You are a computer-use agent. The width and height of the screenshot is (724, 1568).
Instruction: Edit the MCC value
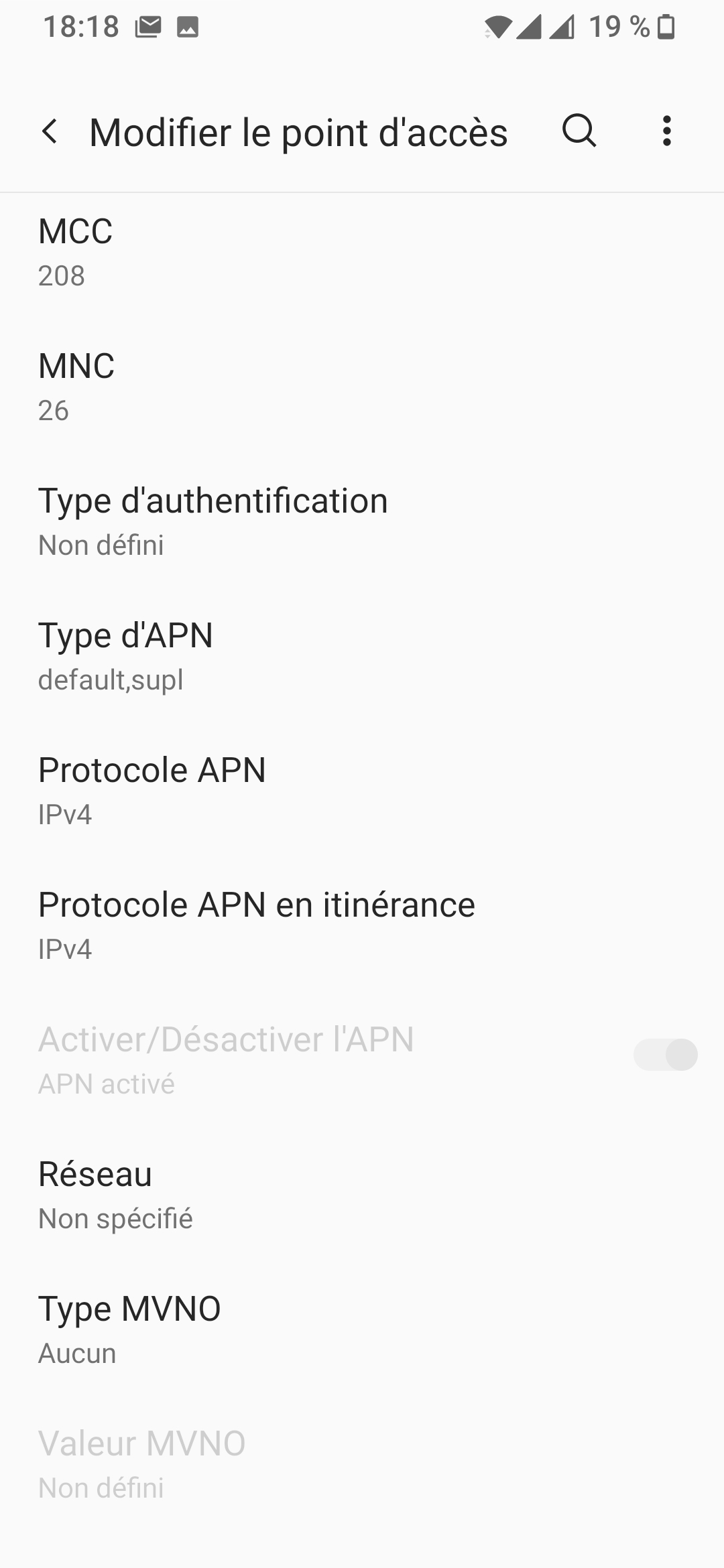coord(362,253)
